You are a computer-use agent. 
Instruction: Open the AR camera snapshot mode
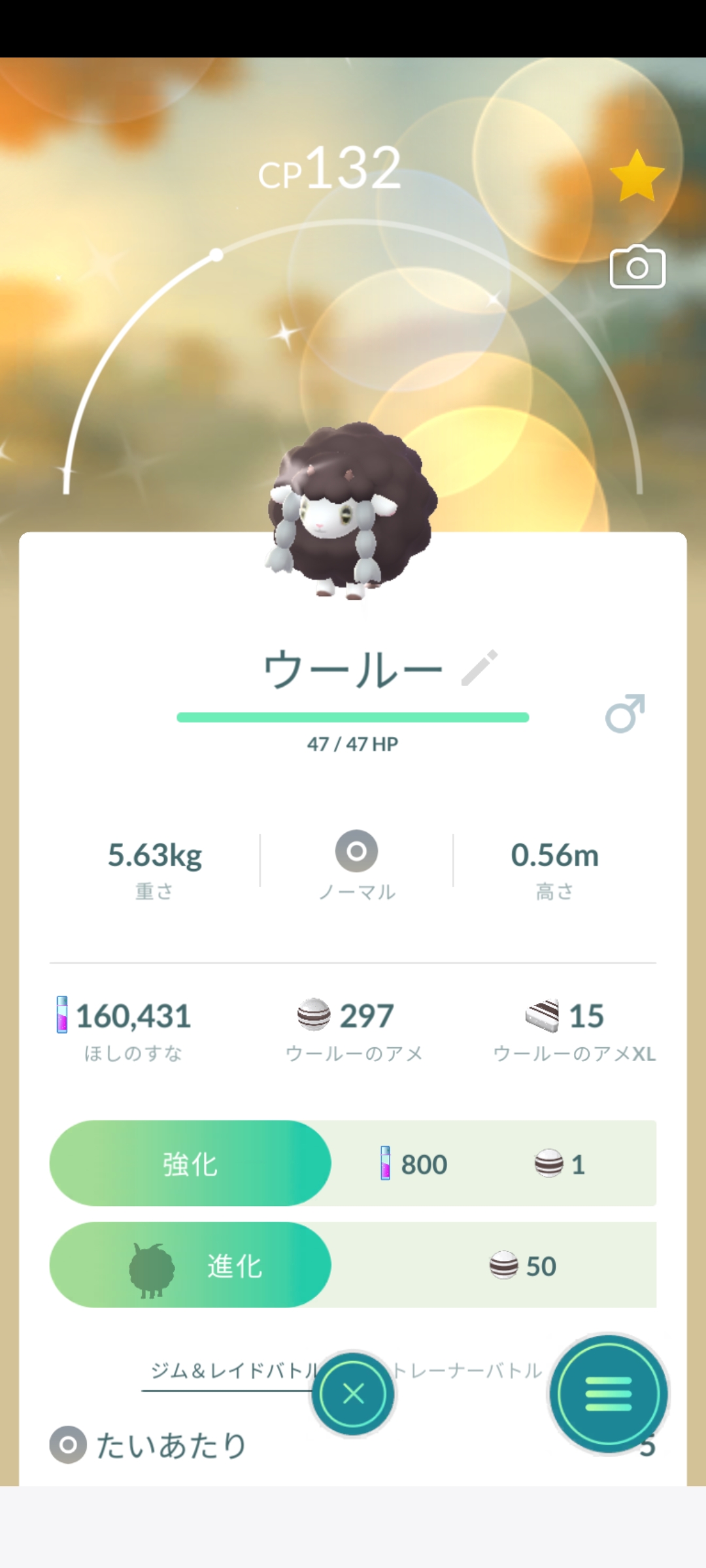pyautogui.click(x=637, y=267)
